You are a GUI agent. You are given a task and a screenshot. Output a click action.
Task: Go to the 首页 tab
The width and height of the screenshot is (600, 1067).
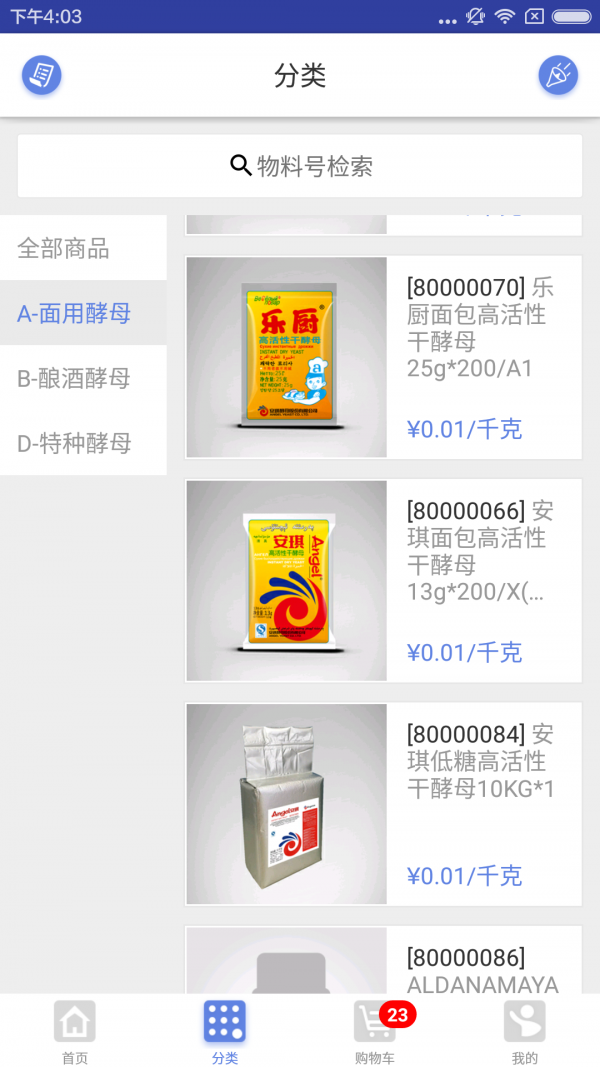pos(75,1031)
